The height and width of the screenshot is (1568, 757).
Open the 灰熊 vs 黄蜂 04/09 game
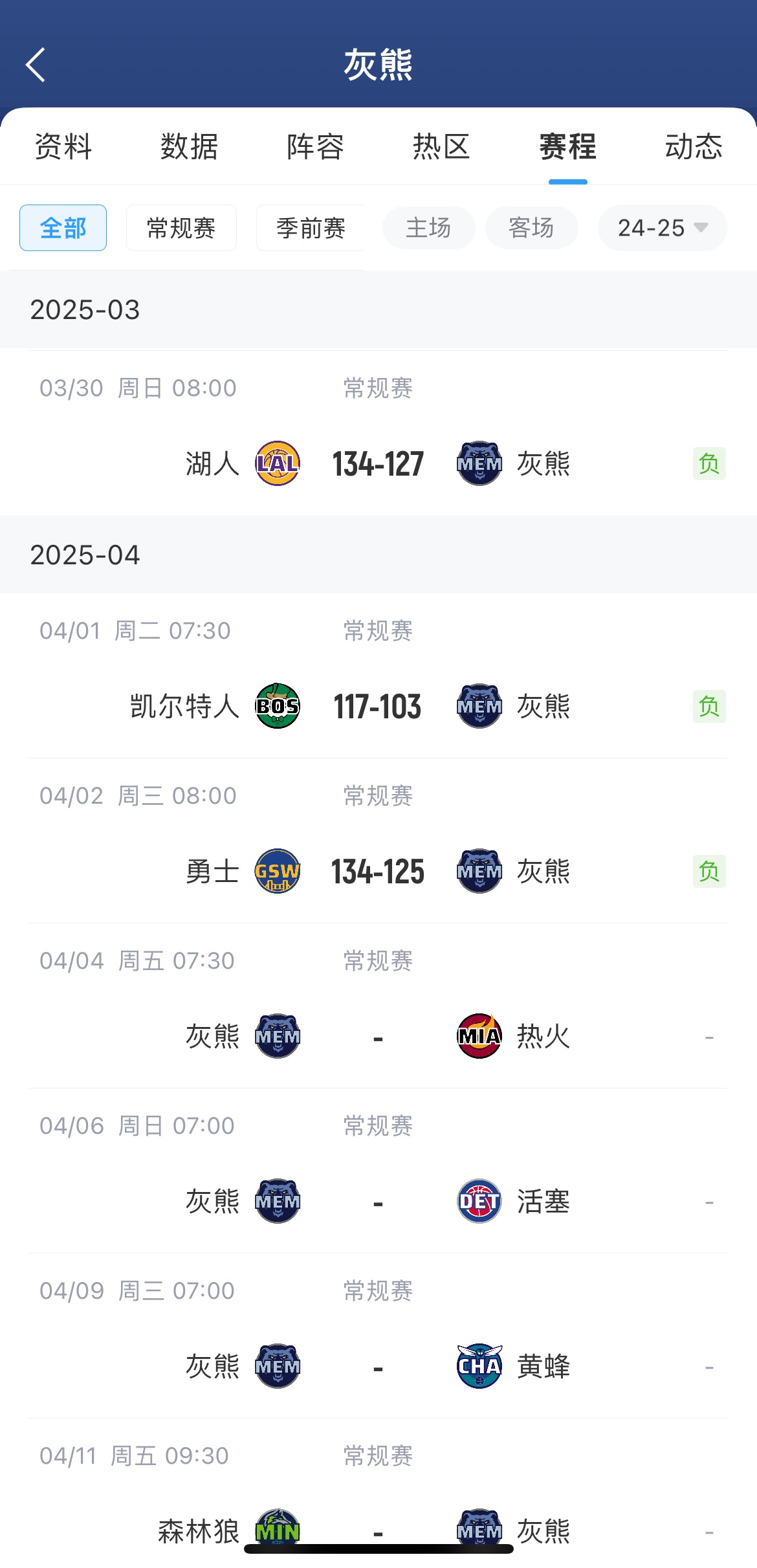[378, 1336]
